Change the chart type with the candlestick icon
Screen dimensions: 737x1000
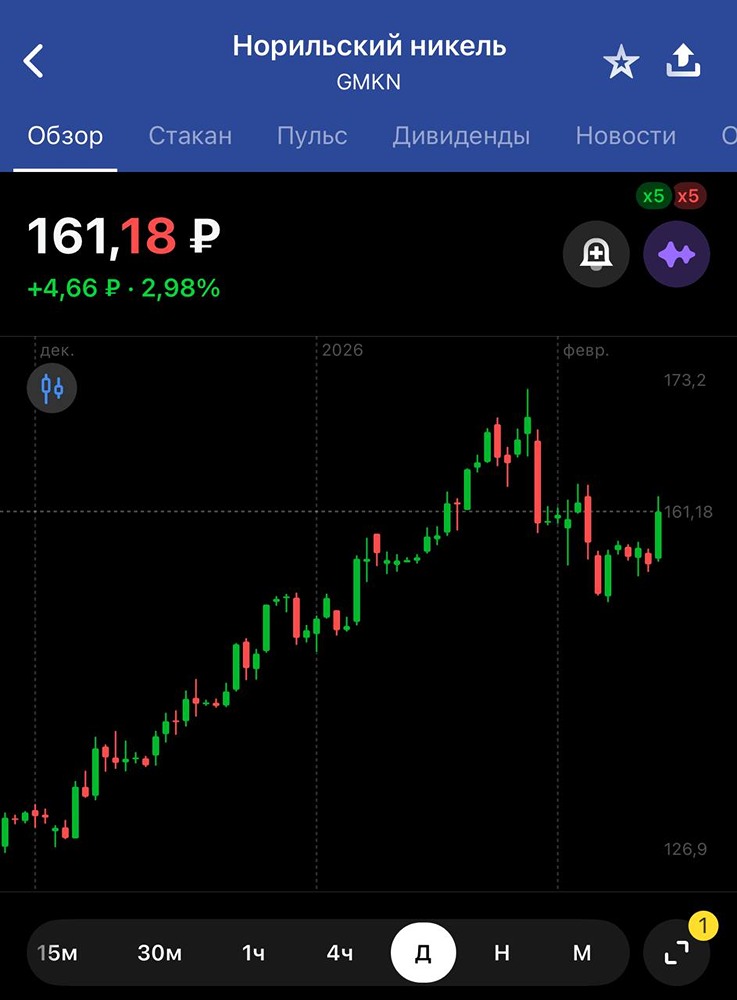click(52, 386)
